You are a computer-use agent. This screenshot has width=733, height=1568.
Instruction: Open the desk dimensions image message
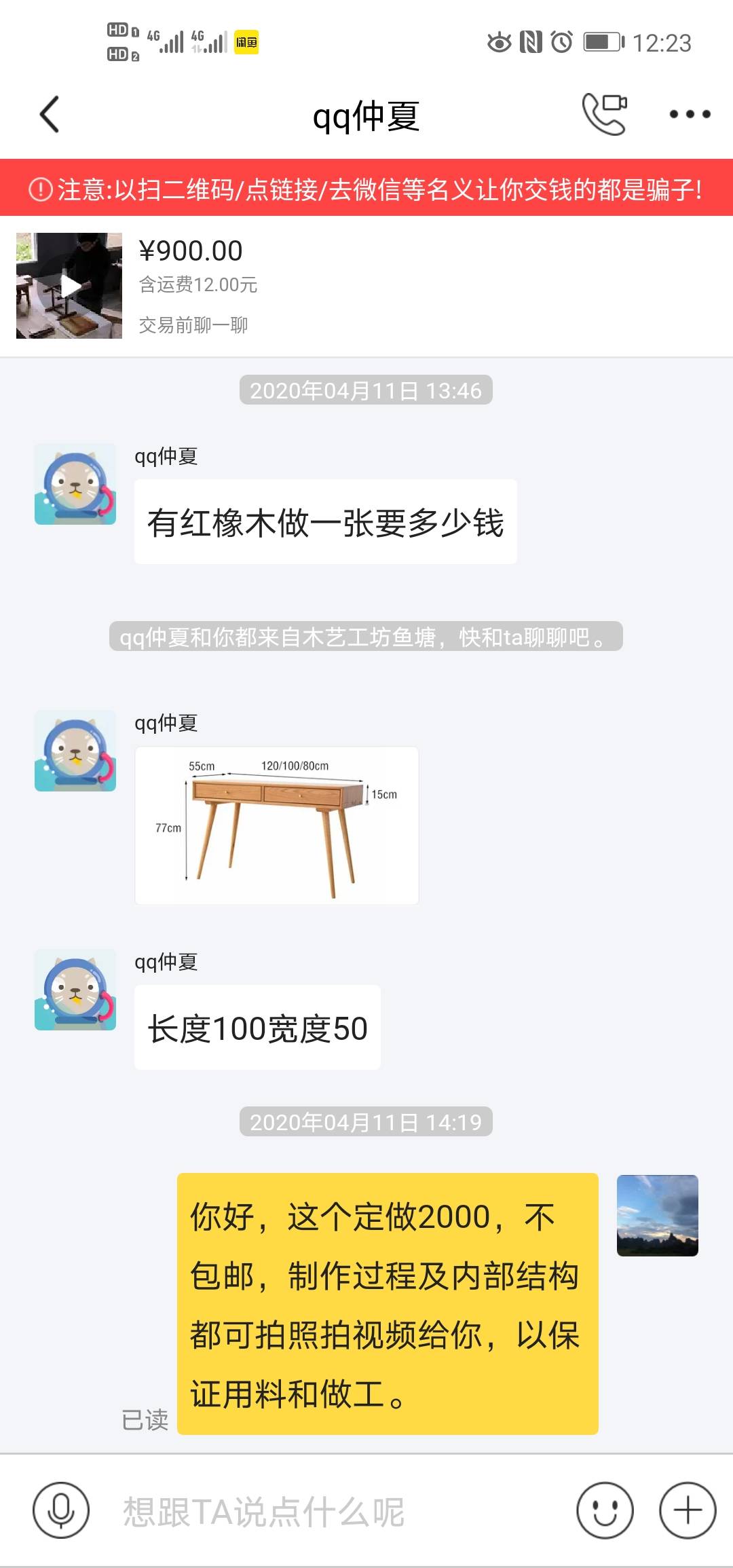(x=276, y=825)
